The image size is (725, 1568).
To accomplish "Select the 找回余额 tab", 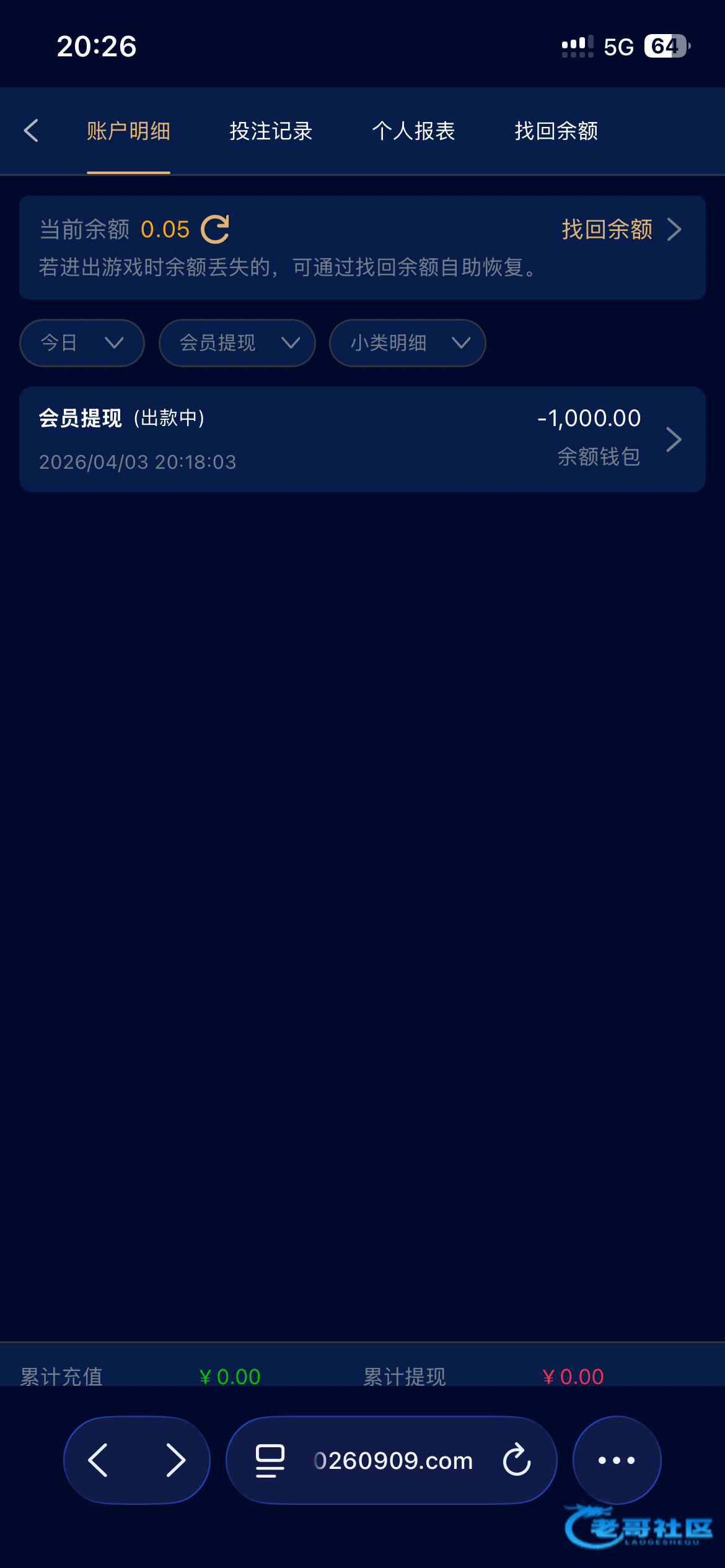I will [x=556, y=131].
